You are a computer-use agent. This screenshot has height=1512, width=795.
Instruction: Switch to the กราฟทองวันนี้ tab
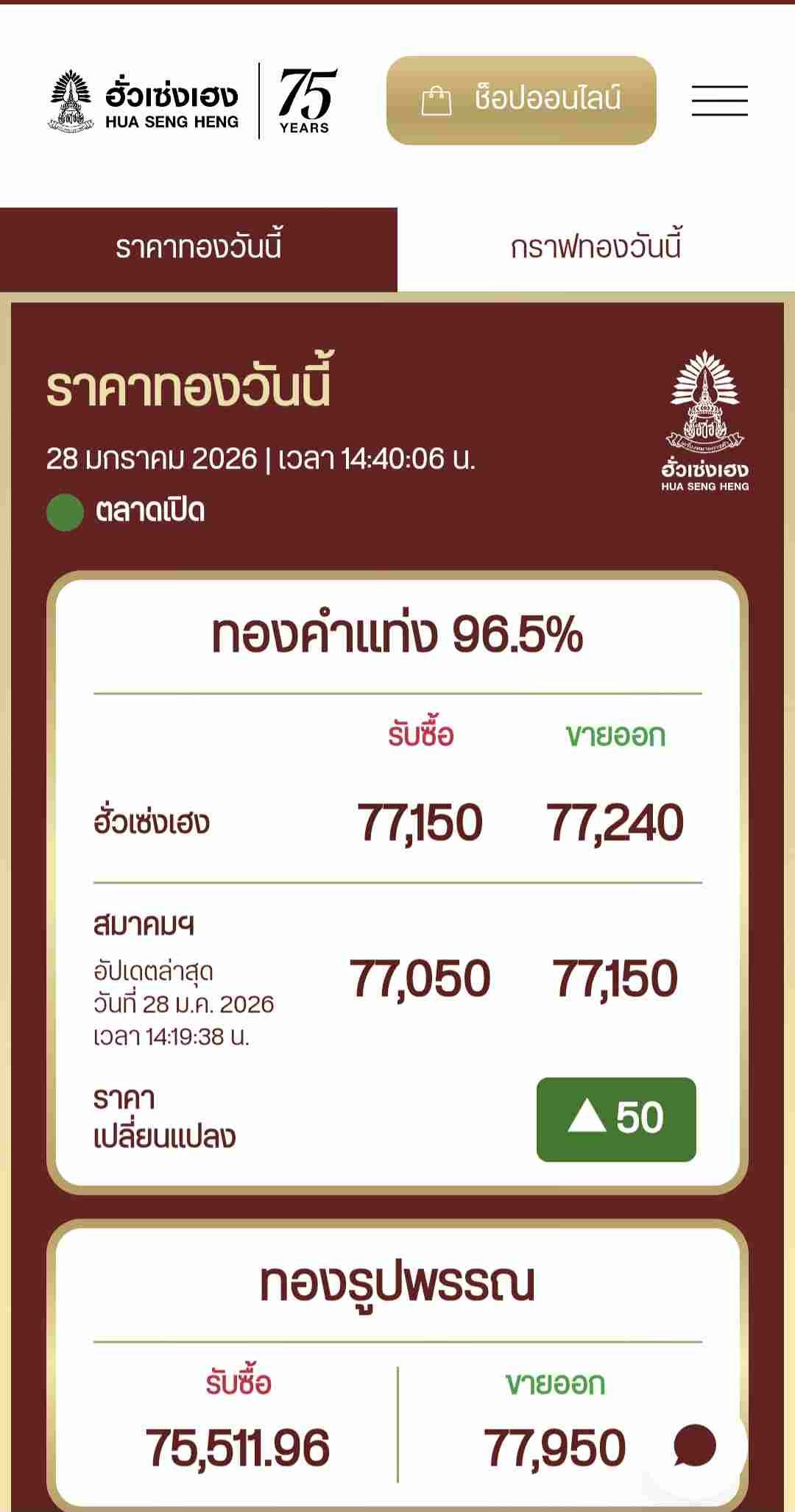pyautogui.click(x=596, y=249)
